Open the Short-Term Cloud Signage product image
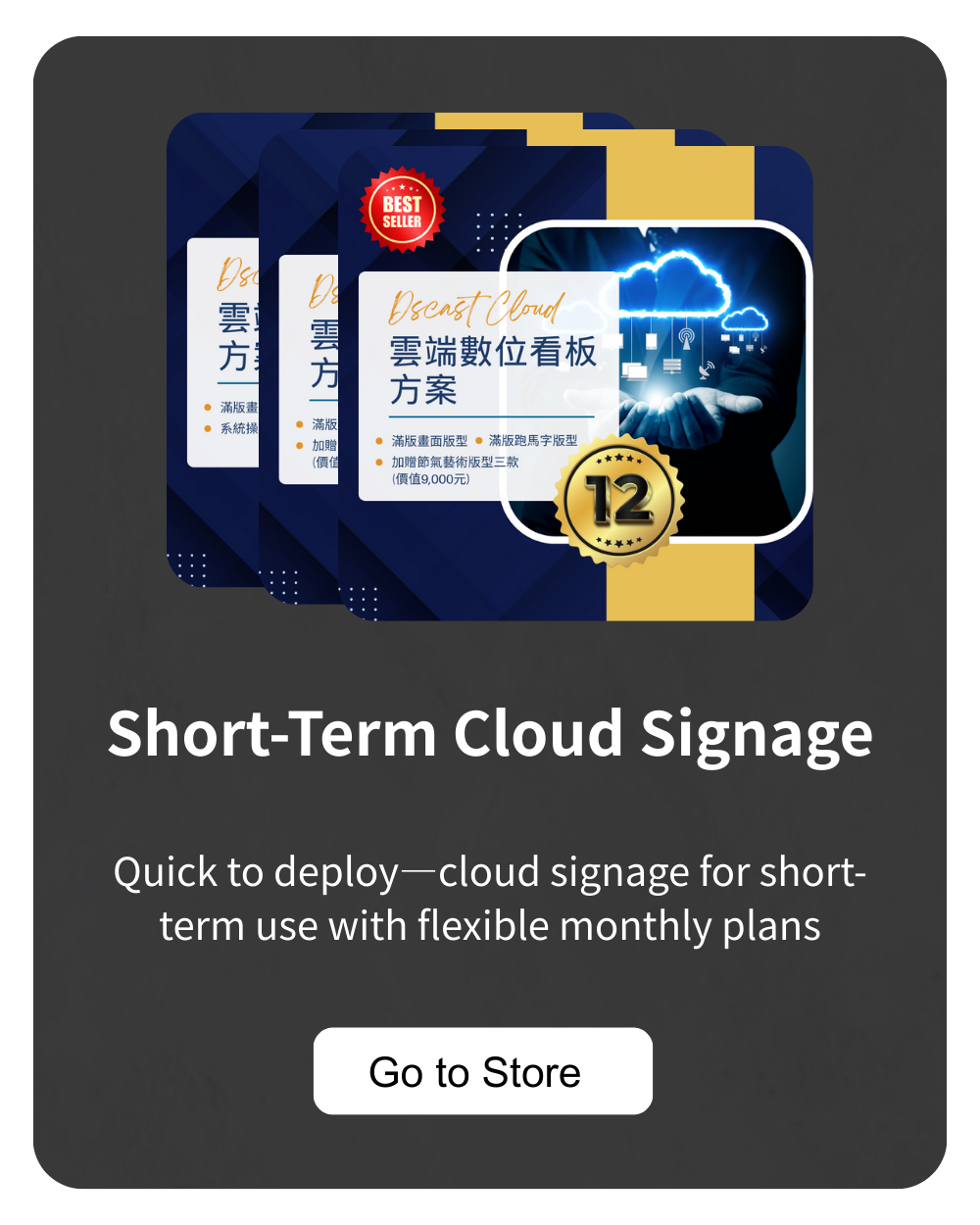This screenshot has height=1225, width=980. click(490, 367)
